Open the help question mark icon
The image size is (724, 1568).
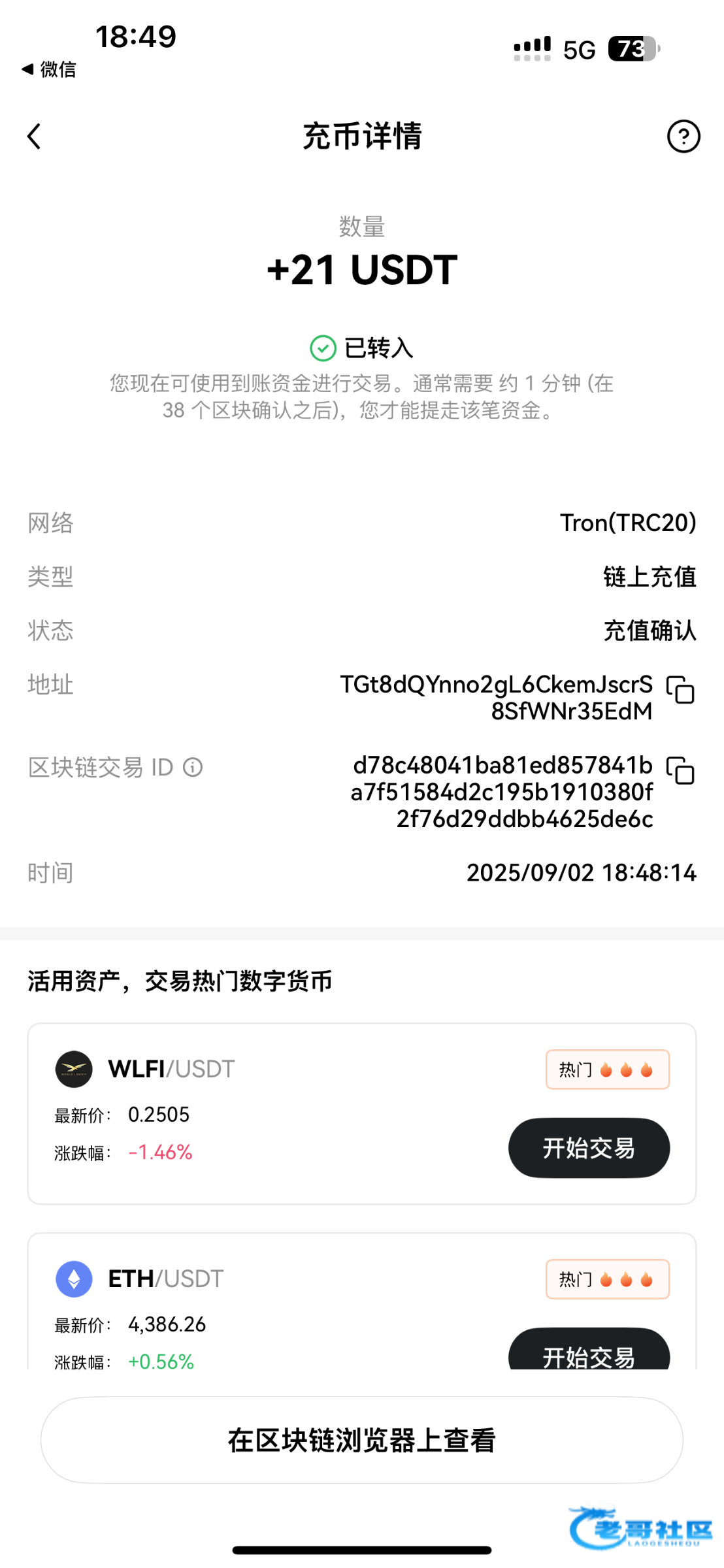(683, 137)
